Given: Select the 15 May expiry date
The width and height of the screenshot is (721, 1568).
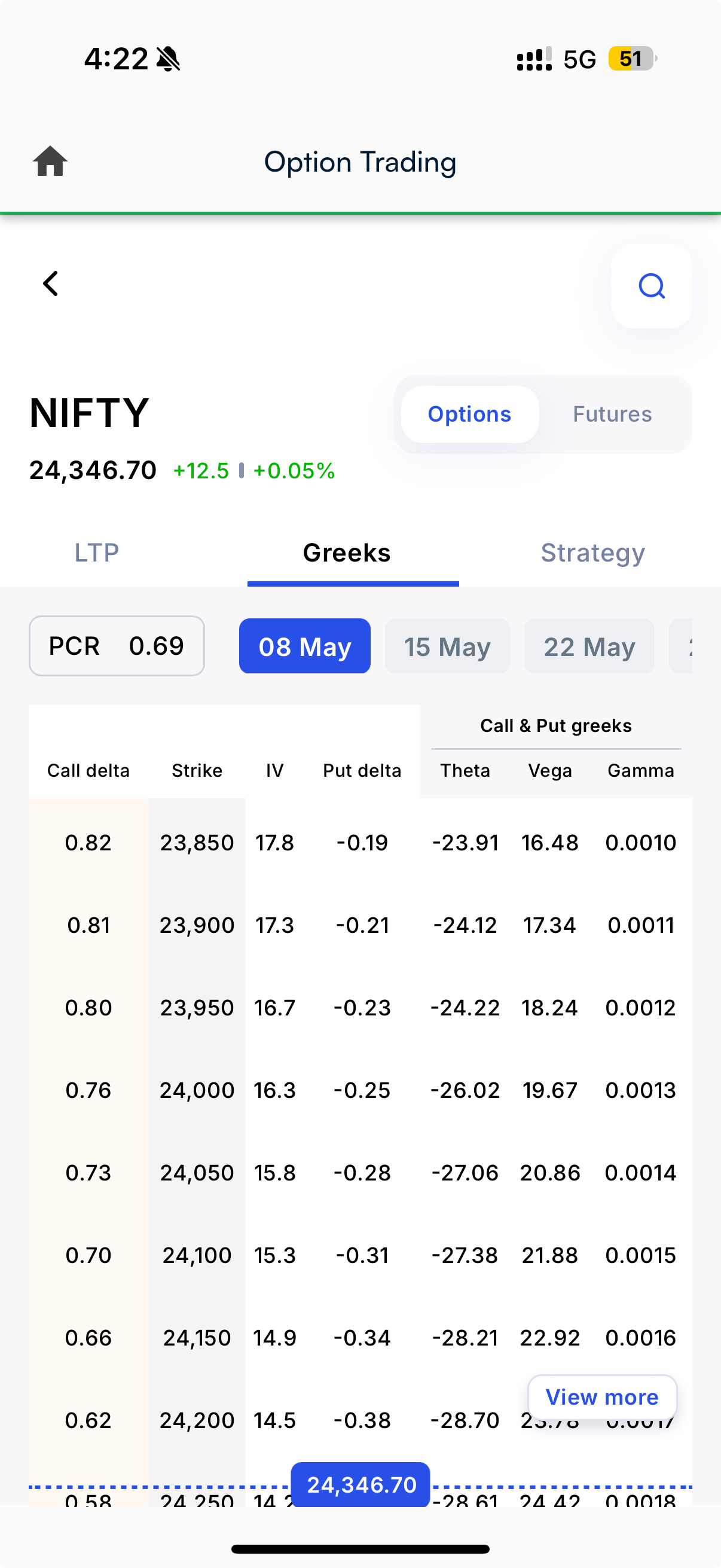Looking at the screenshot, I should [447, 646].
